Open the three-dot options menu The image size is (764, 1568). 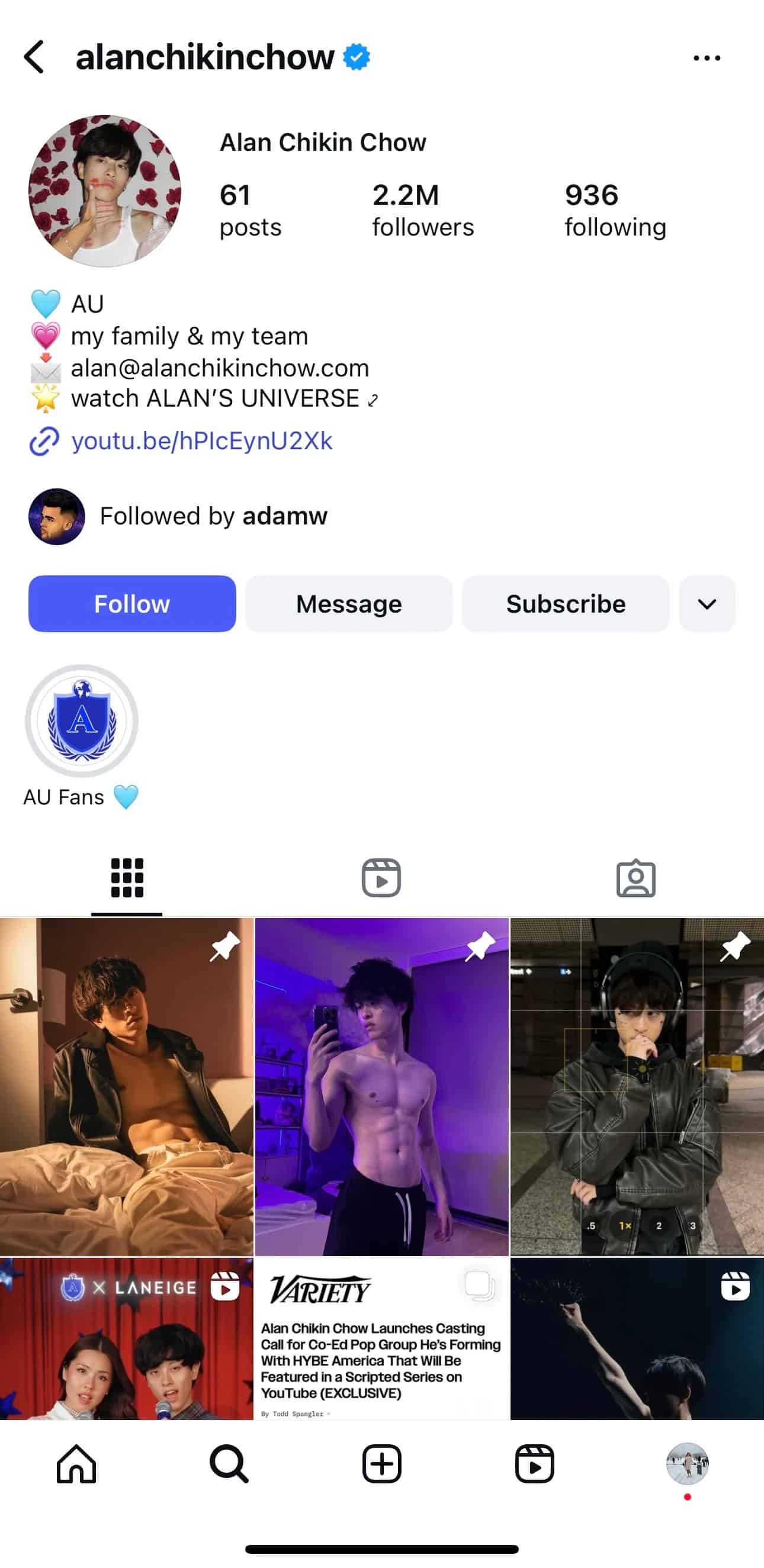[x=706, y=58]
